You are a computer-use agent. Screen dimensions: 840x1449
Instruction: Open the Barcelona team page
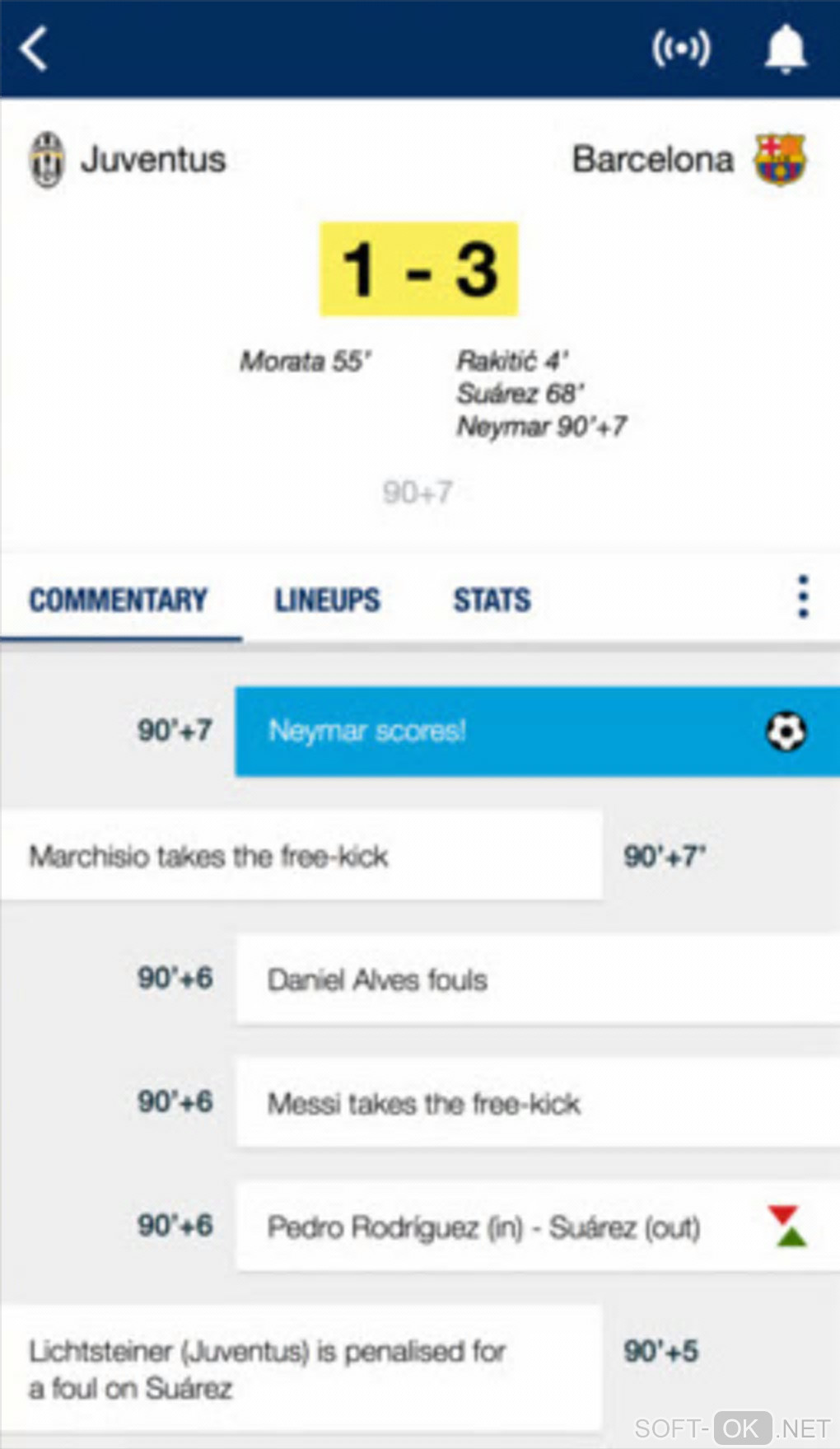pyautogui.click(x=688, y=159)
